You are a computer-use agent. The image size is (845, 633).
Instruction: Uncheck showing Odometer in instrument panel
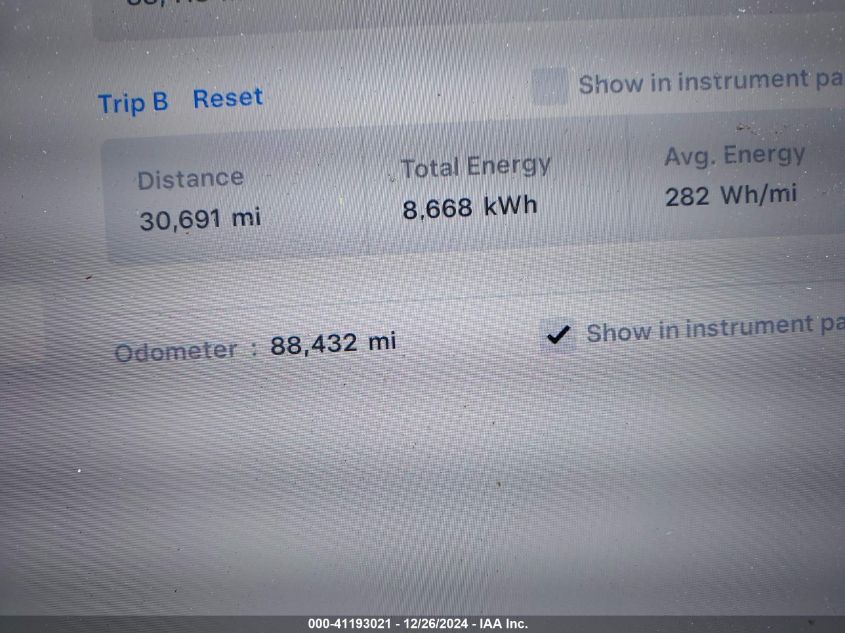pos(558,334)
